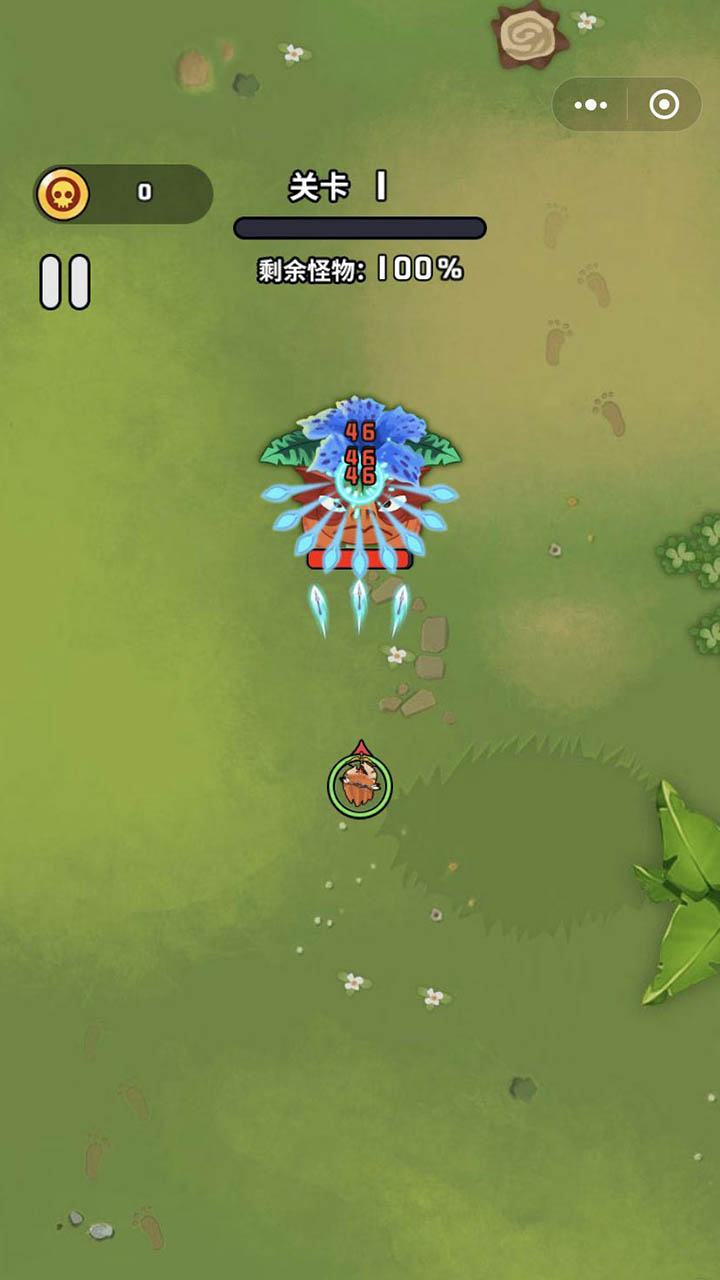
Task: Open the mini program more options menu
Action: [591, 105]
